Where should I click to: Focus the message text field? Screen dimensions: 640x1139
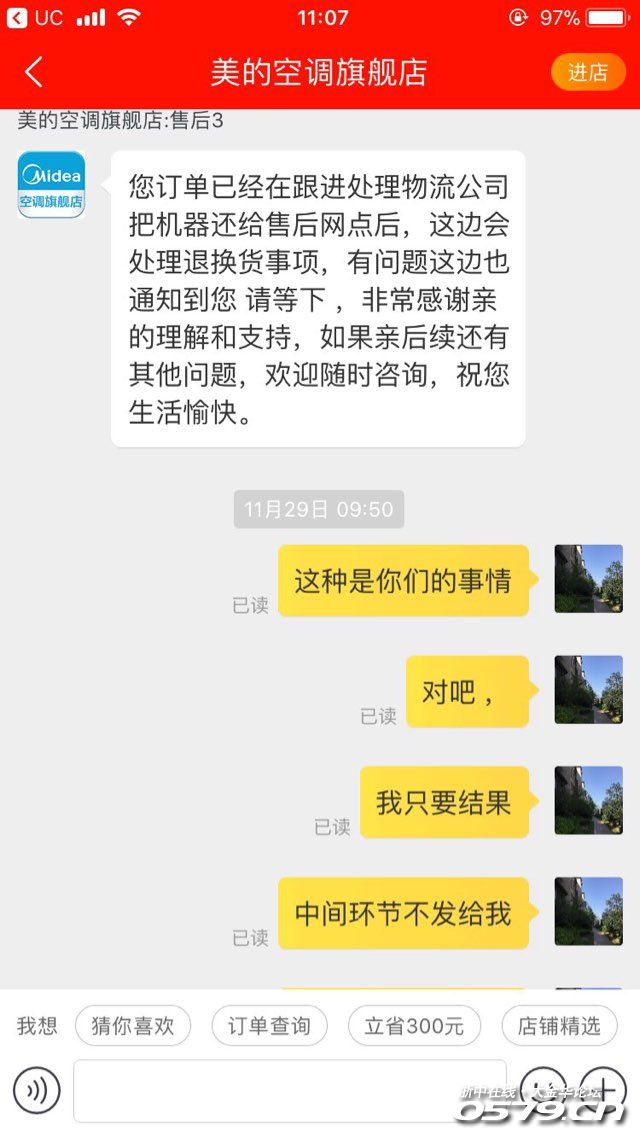pos(290,1091)
